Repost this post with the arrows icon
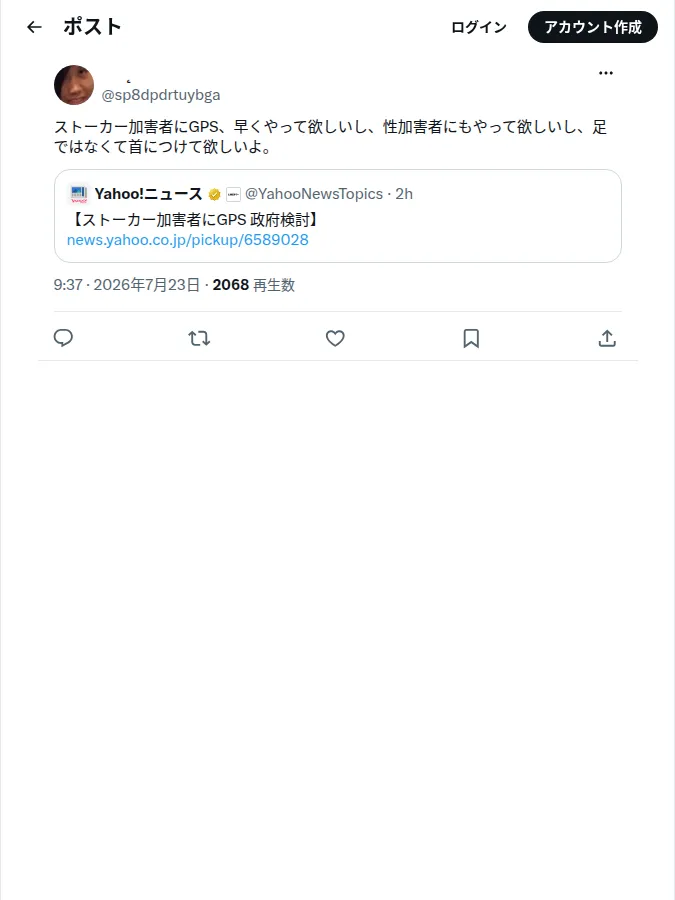The width and height of the screenshot is (675, 900). [199, 338]
